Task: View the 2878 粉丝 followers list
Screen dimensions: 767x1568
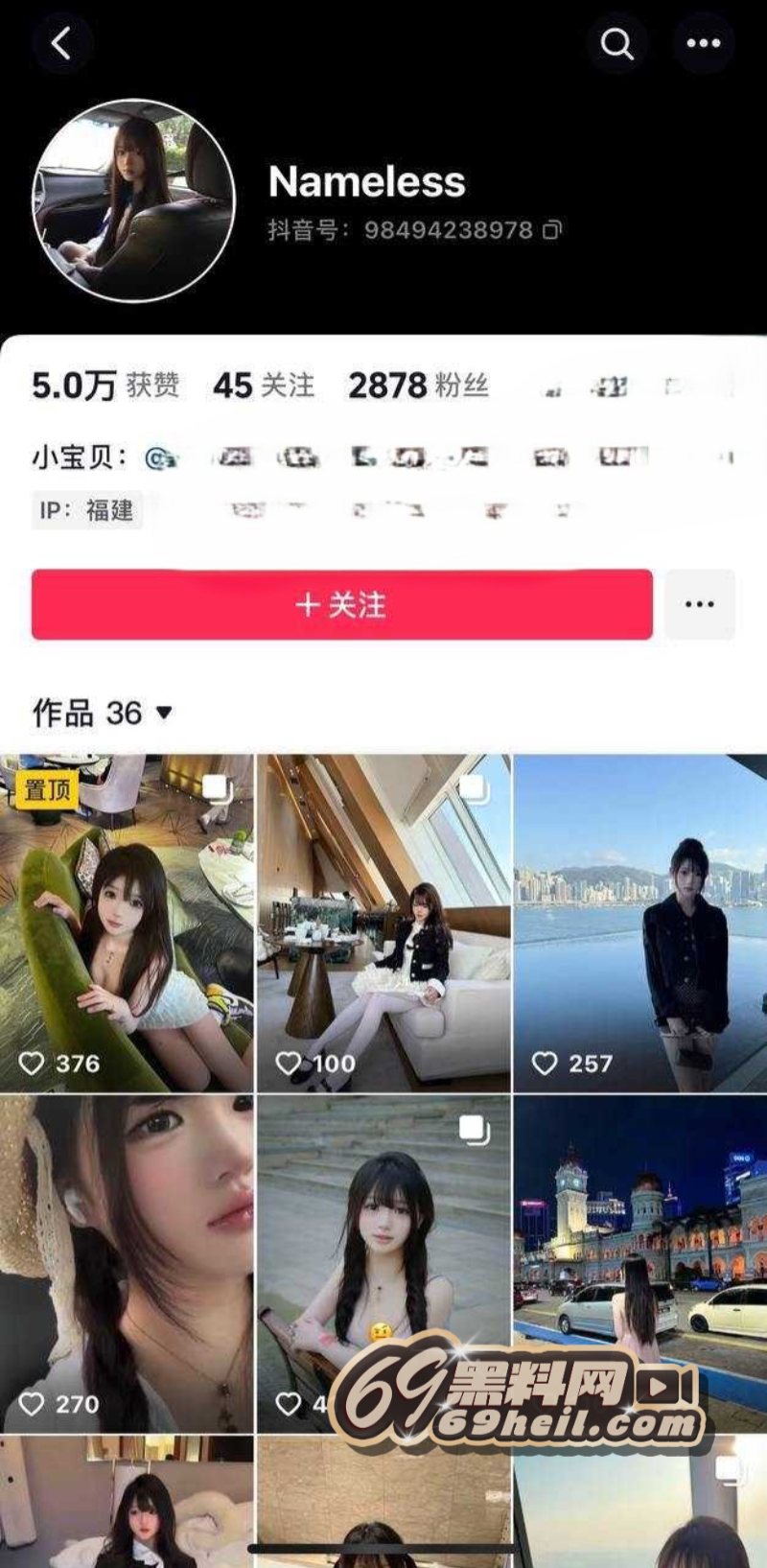Action: (418, 386)
